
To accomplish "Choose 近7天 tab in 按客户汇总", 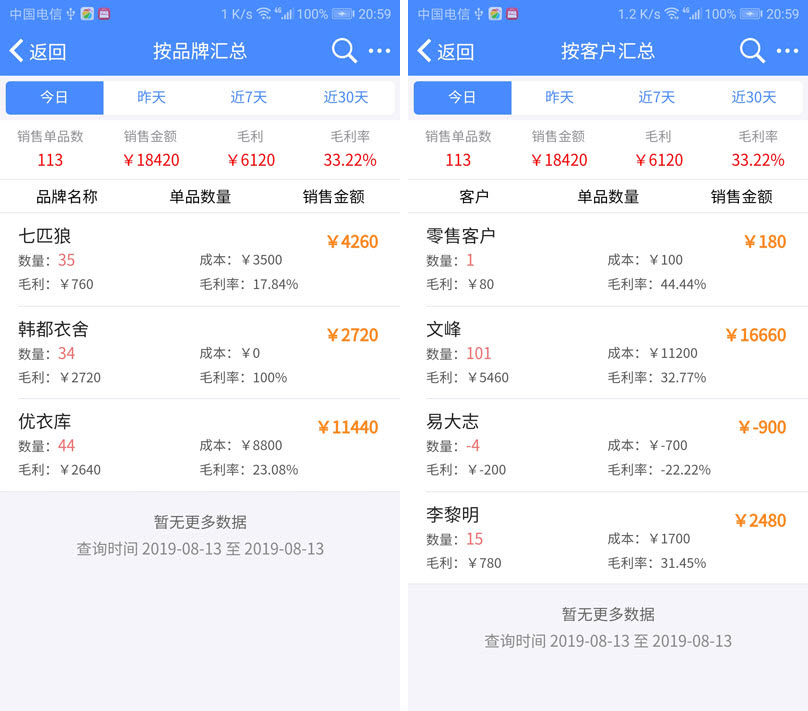I will coord(657,98).
